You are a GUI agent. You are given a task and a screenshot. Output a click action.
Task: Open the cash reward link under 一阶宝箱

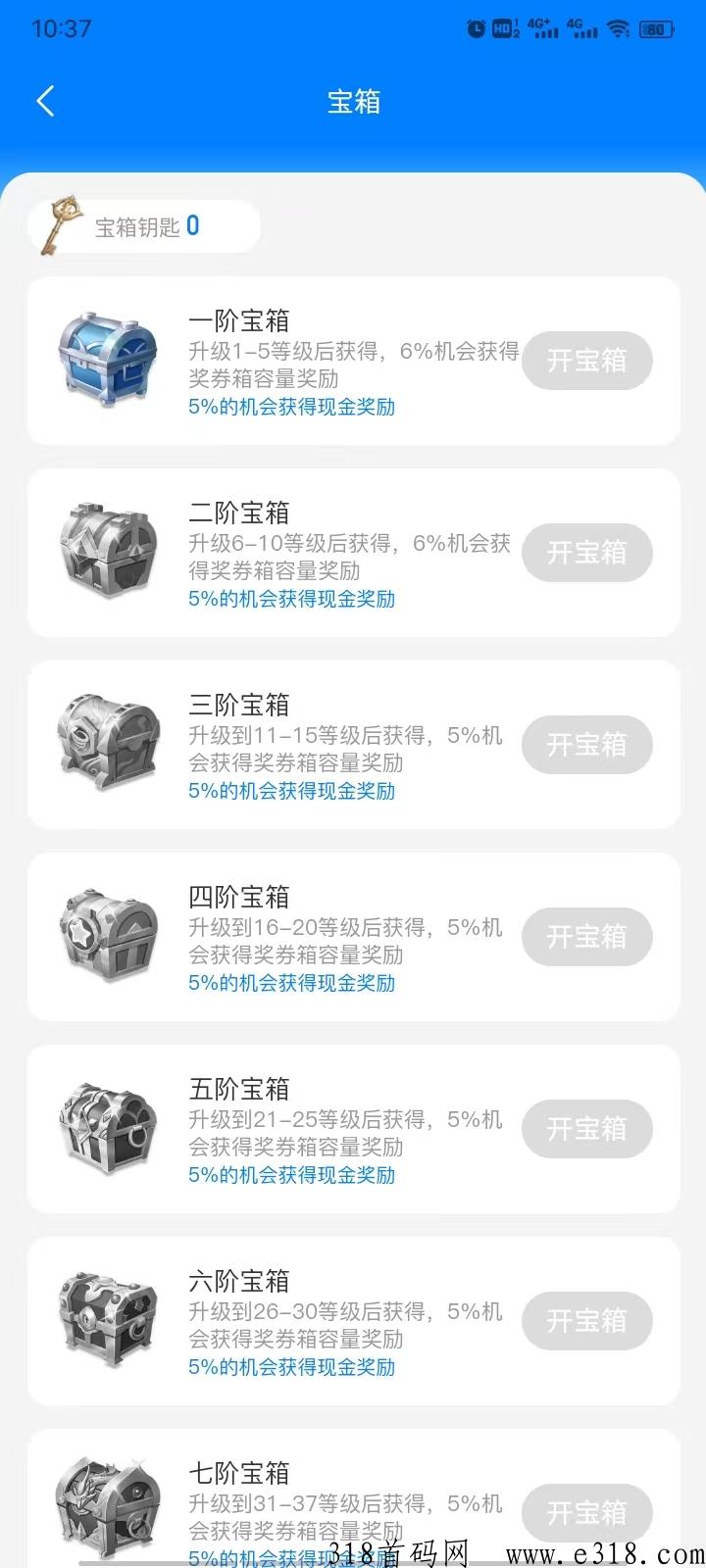[x=290, y=407]
